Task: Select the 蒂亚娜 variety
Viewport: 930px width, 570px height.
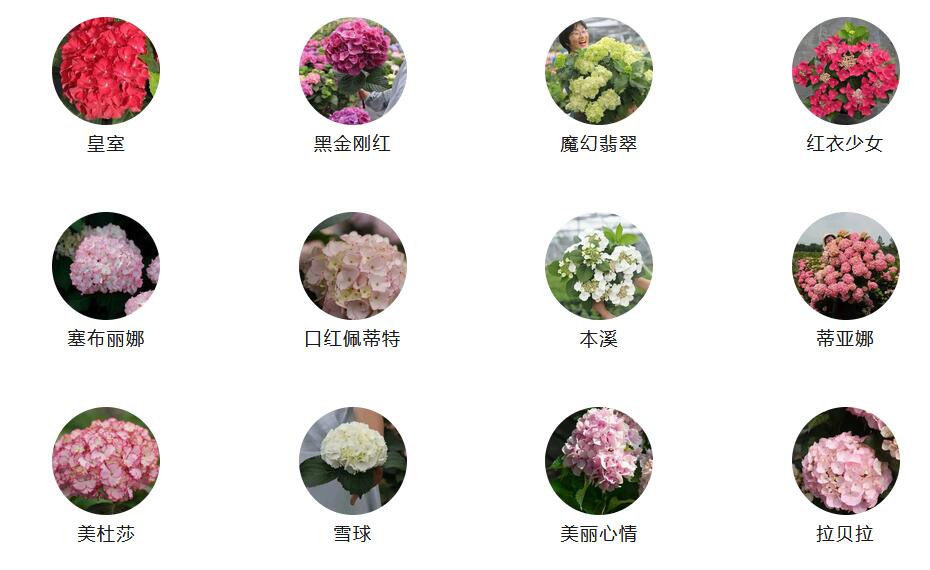Action: 845,265
